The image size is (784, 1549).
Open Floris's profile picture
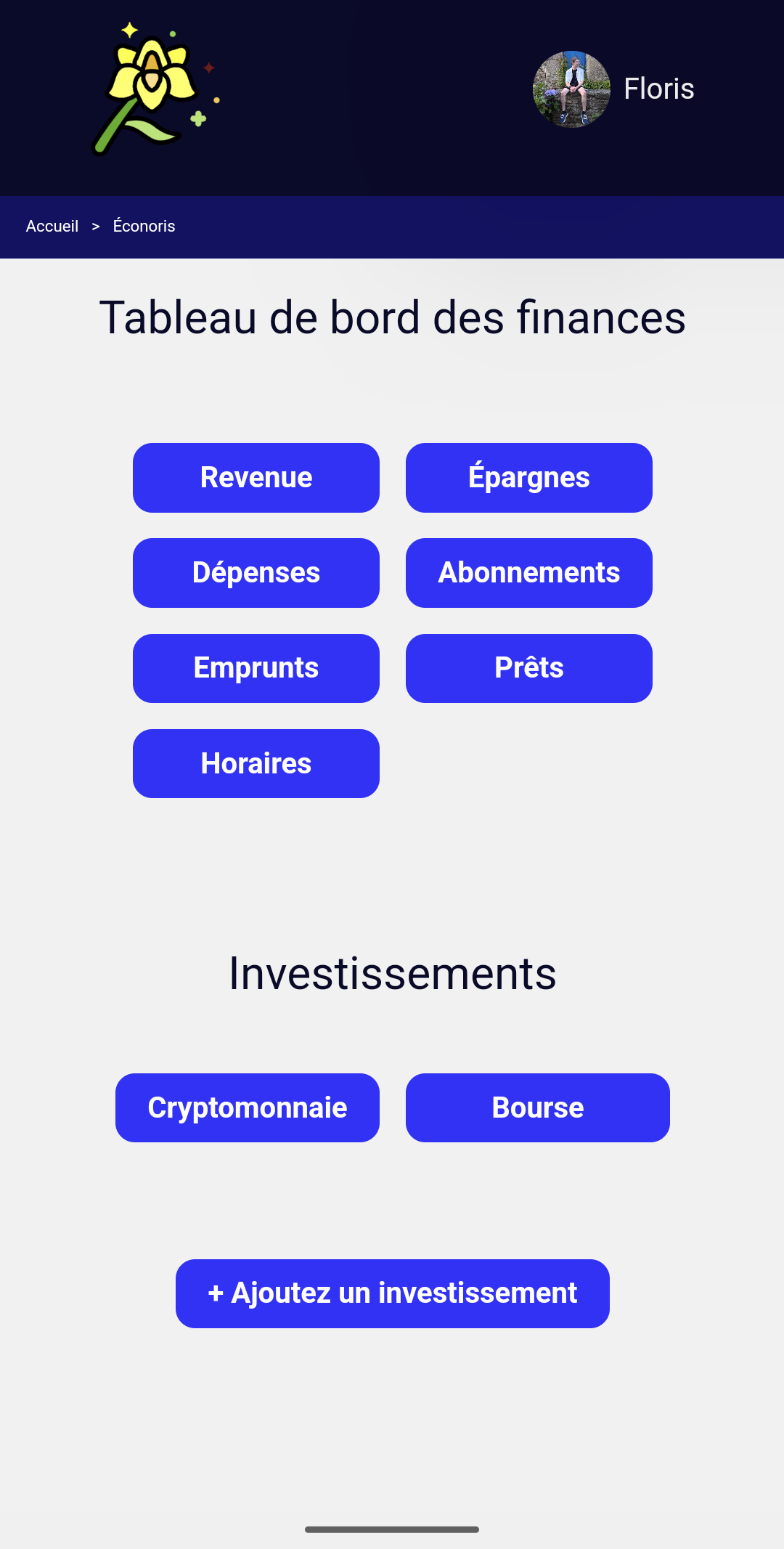pos(573,87)
